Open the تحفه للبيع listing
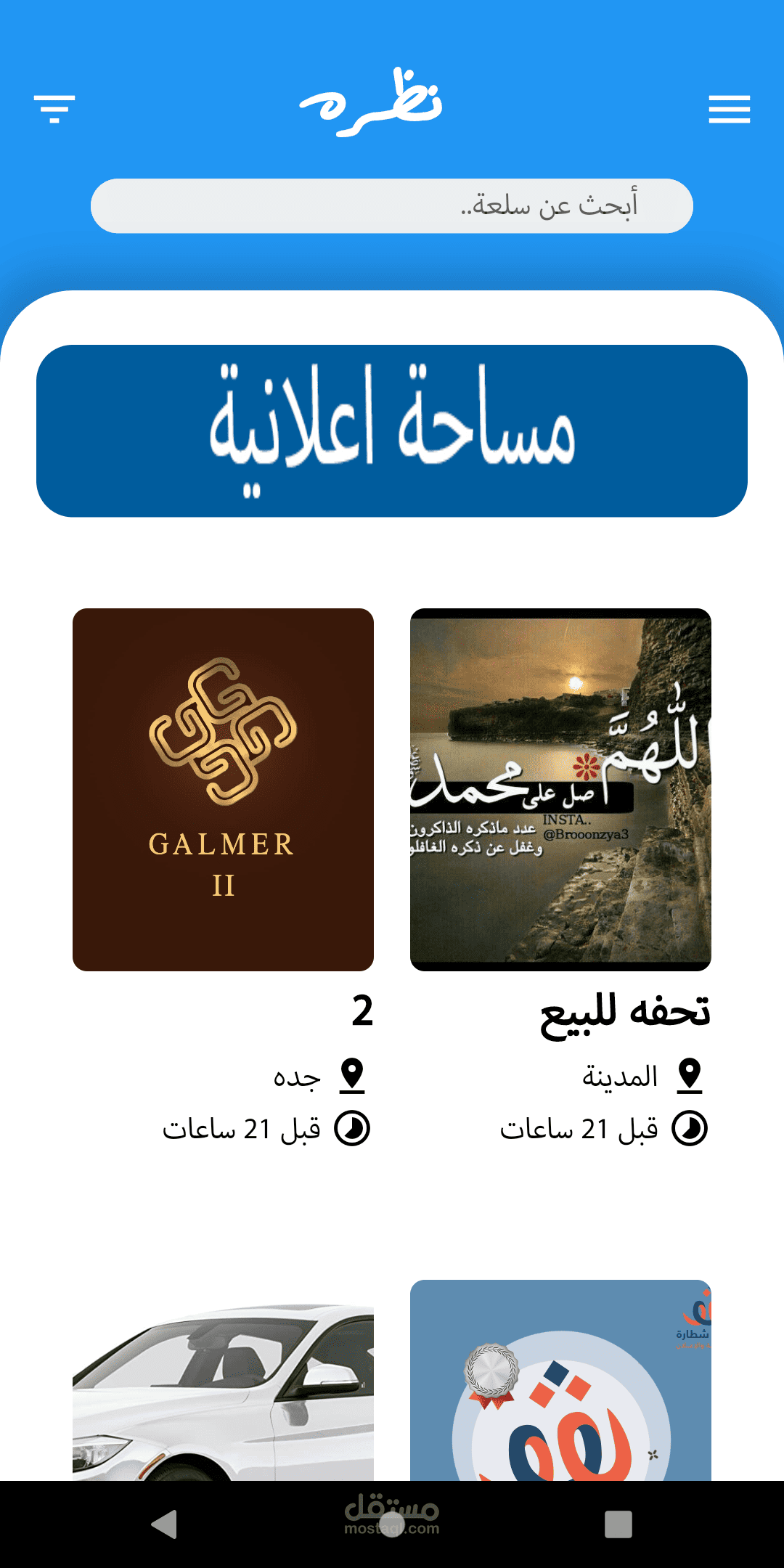The image size is (784, 1568). tap(560, 790)
